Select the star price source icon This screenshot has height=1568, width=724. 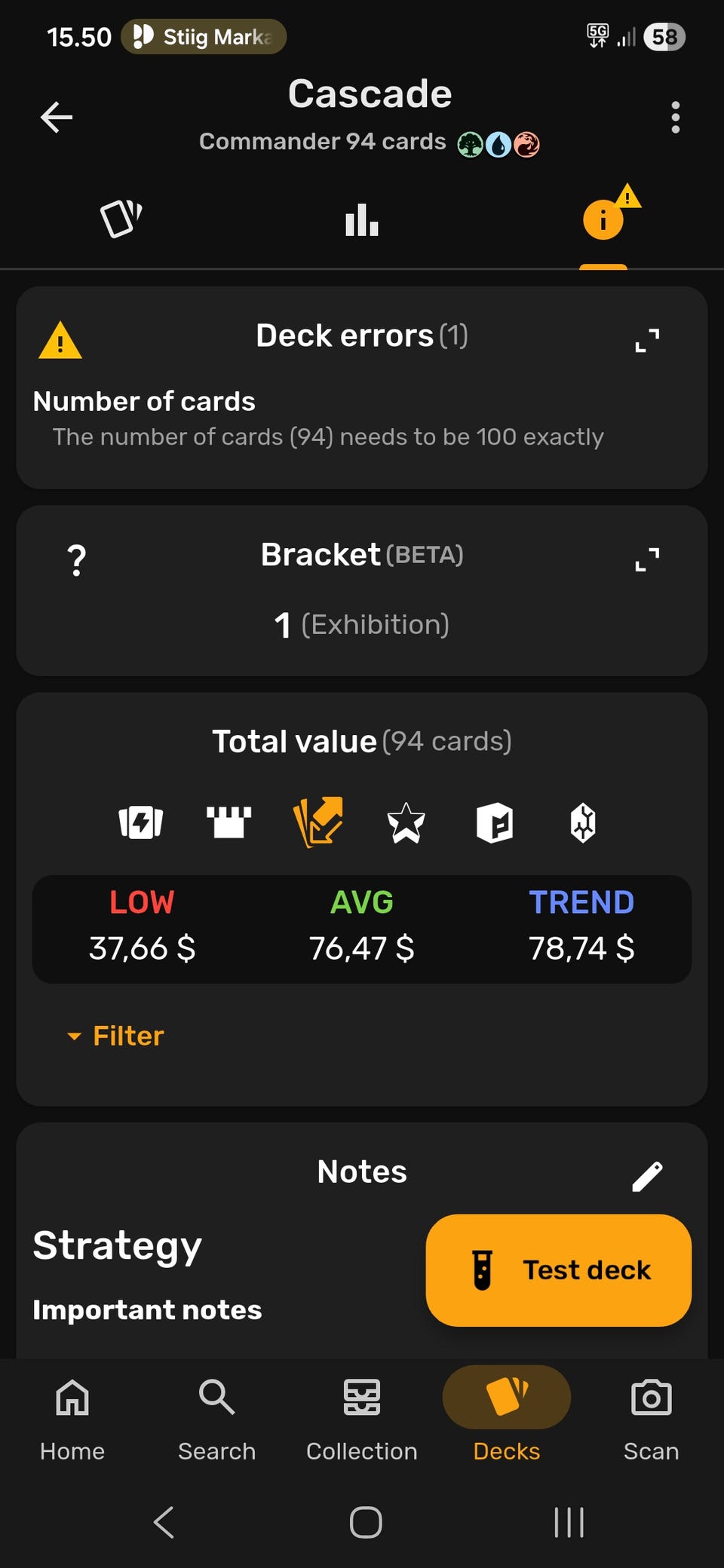(x=406, y=822)
